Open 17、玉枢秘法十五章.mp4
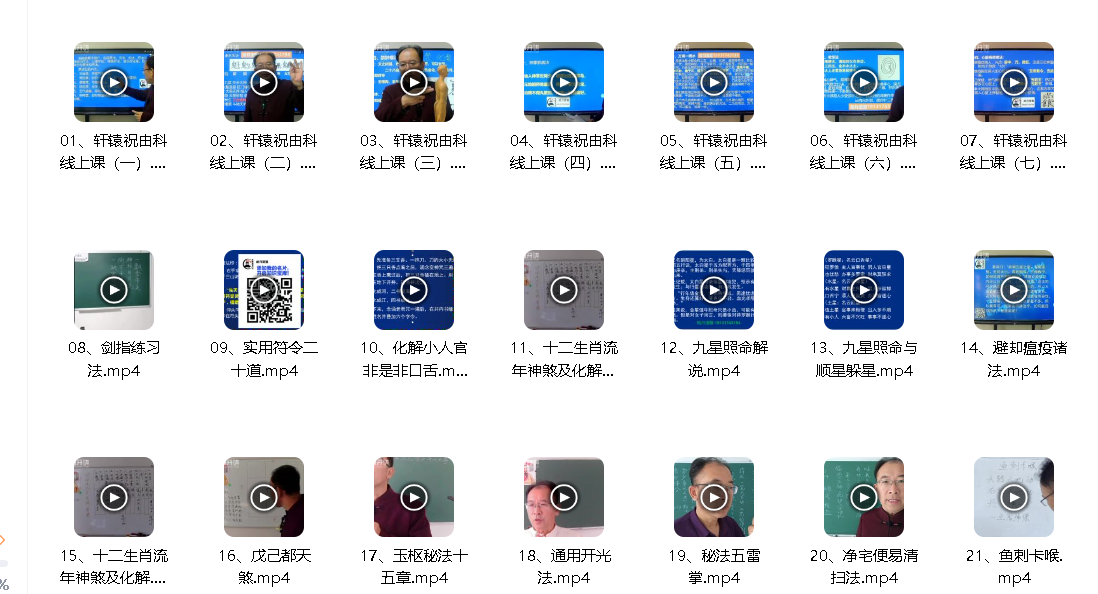The height and width of the screenshot is (594, 1098). (x=414, y=497)
